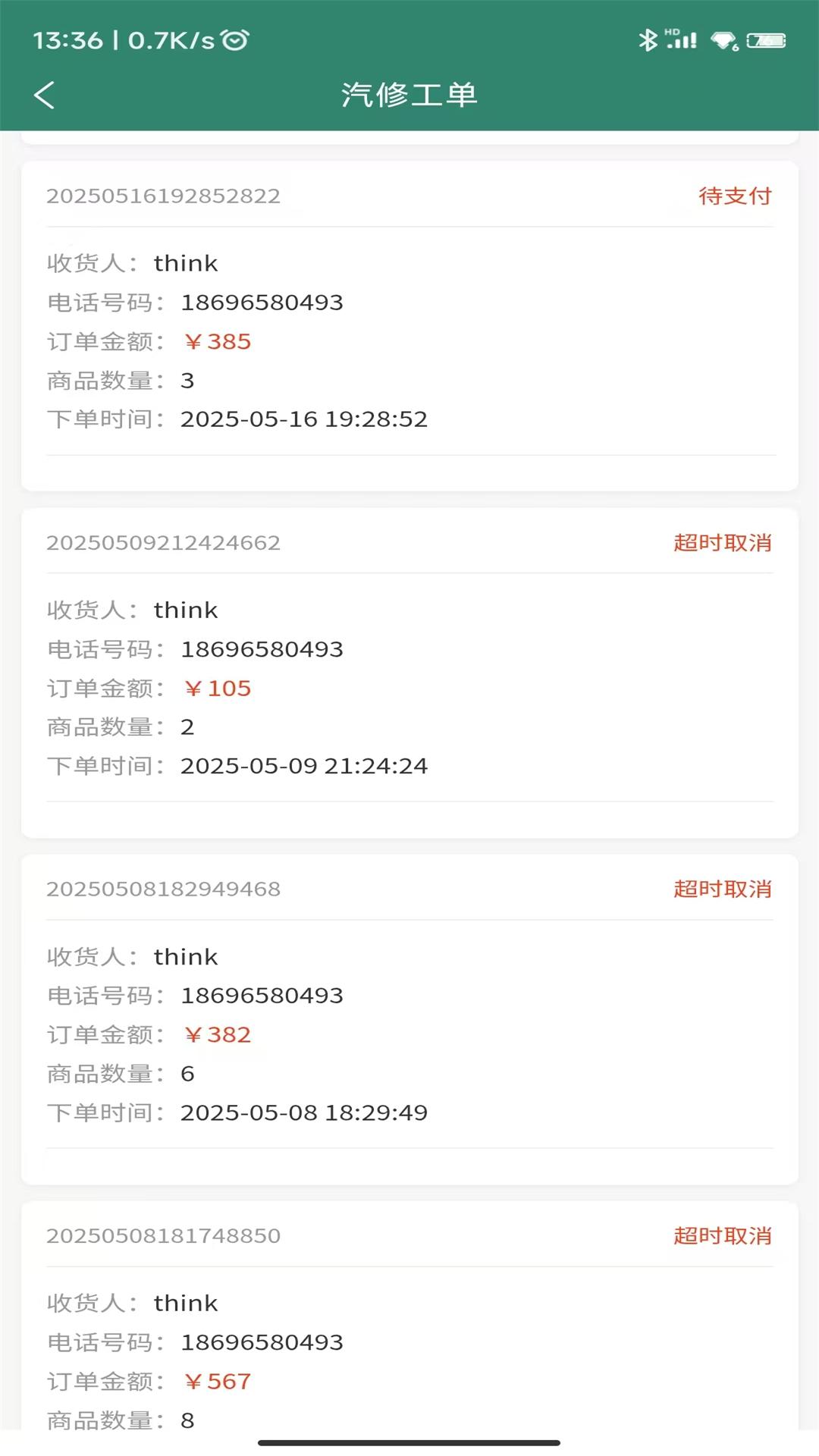
Task: Open order 20250516192852822 awaiting payment
Action: pos(409,326)
